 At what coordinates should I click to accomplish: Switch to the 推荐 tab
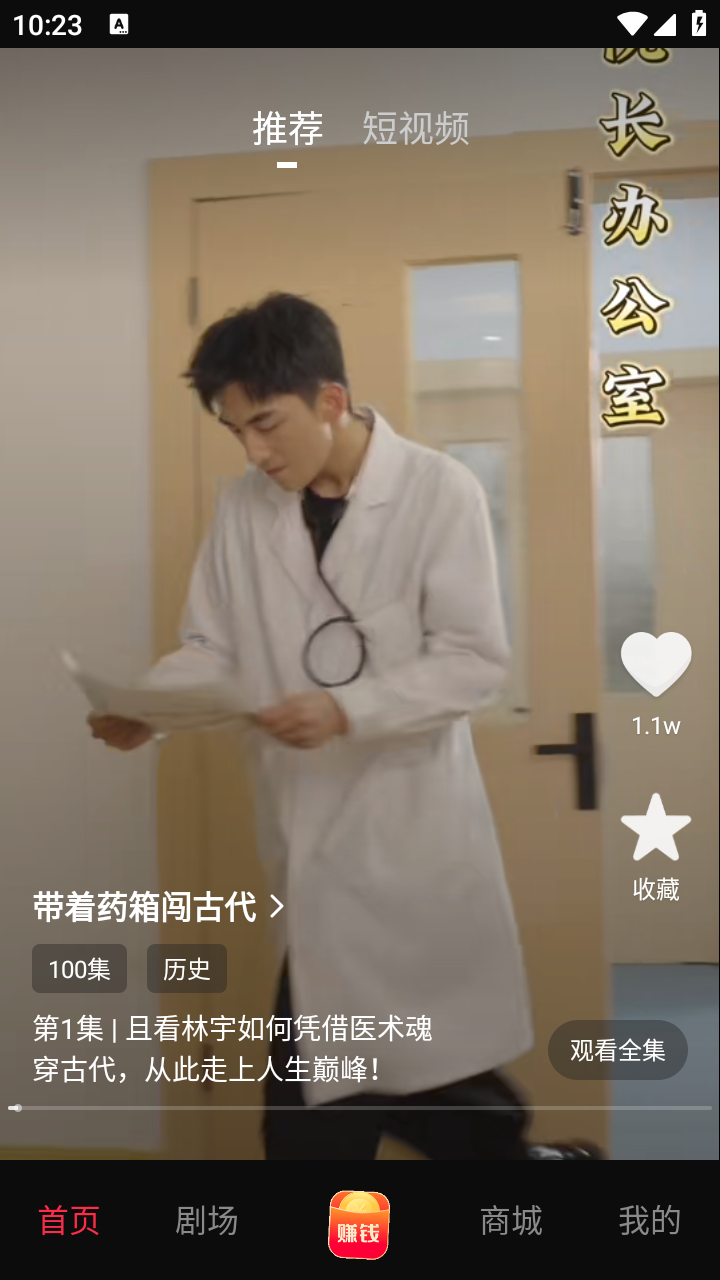click(x=288, y=129)
